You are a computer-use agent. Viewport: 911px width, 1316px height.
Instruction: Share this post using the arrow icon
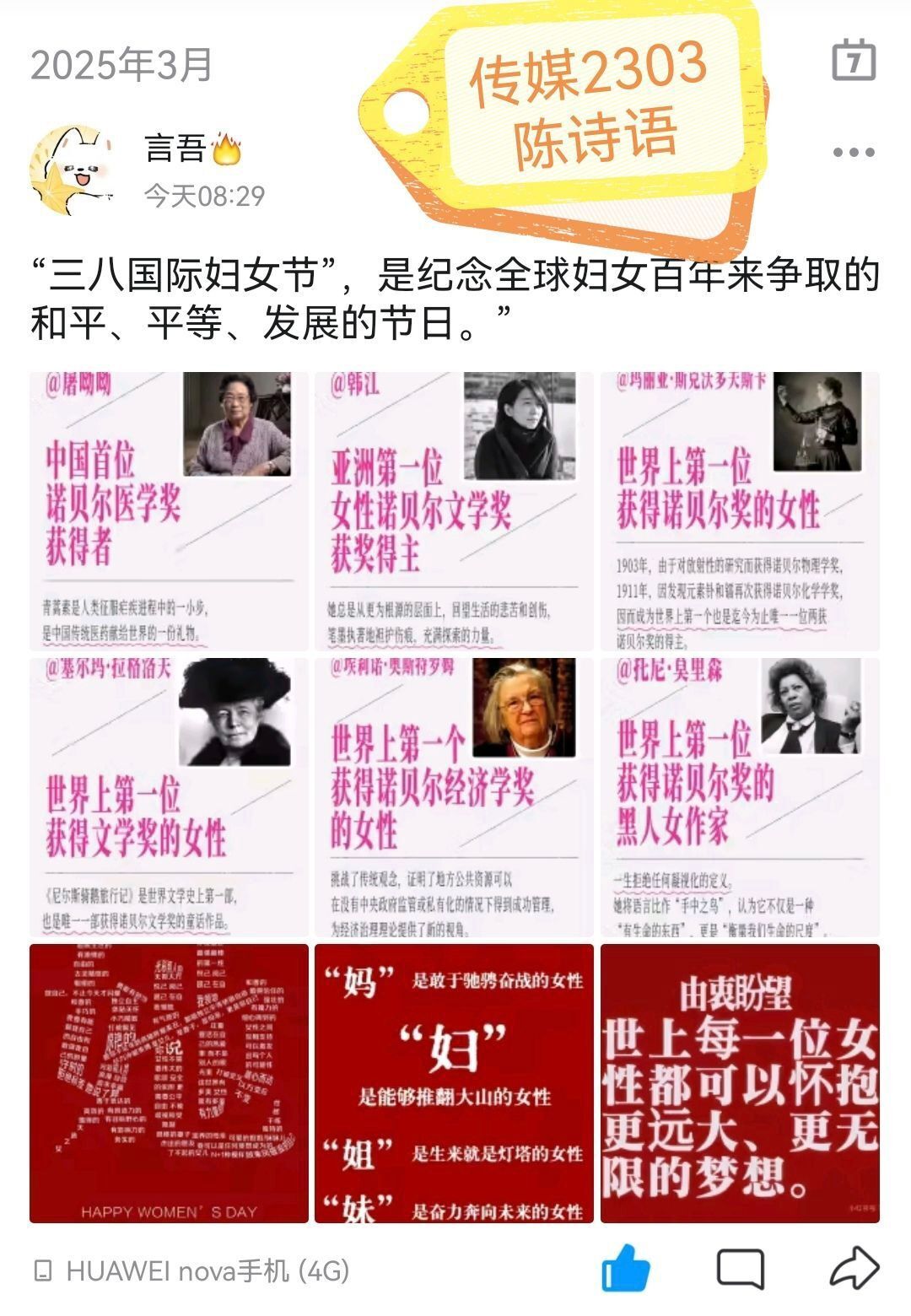854,1269
